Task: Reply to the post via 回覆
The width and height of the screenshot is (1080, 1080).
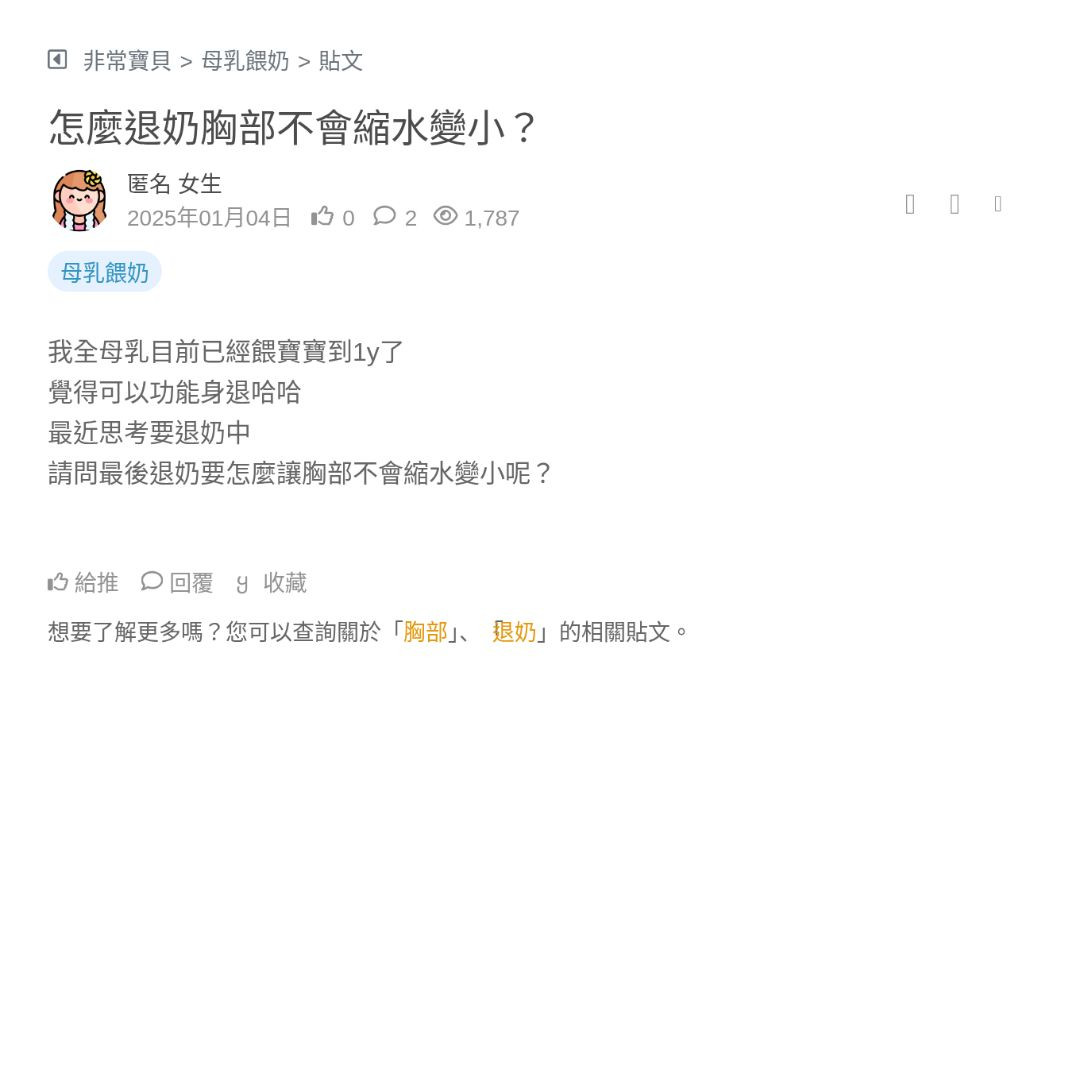Action: [177, 582]
